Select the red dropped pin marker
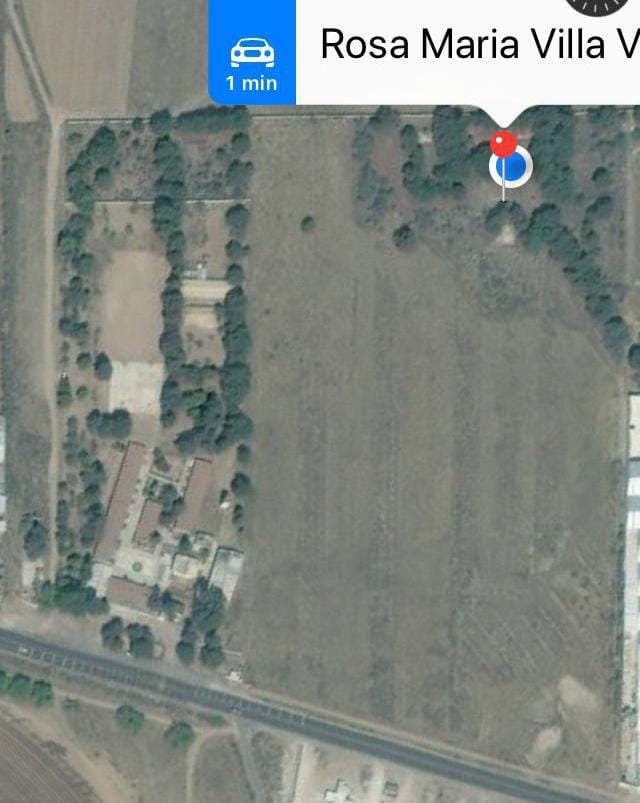This screenshot has height=803, width=640. [x=504, y=144]
